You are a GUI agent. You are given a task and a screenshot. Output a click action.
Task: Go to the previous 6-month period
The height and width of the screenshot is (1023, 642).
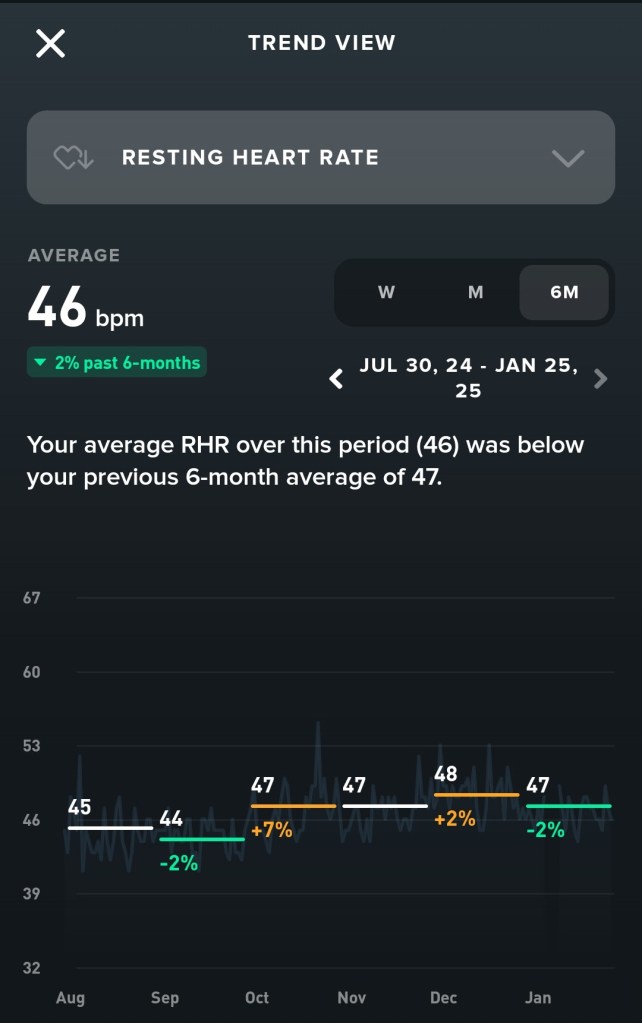pos(337,378)
